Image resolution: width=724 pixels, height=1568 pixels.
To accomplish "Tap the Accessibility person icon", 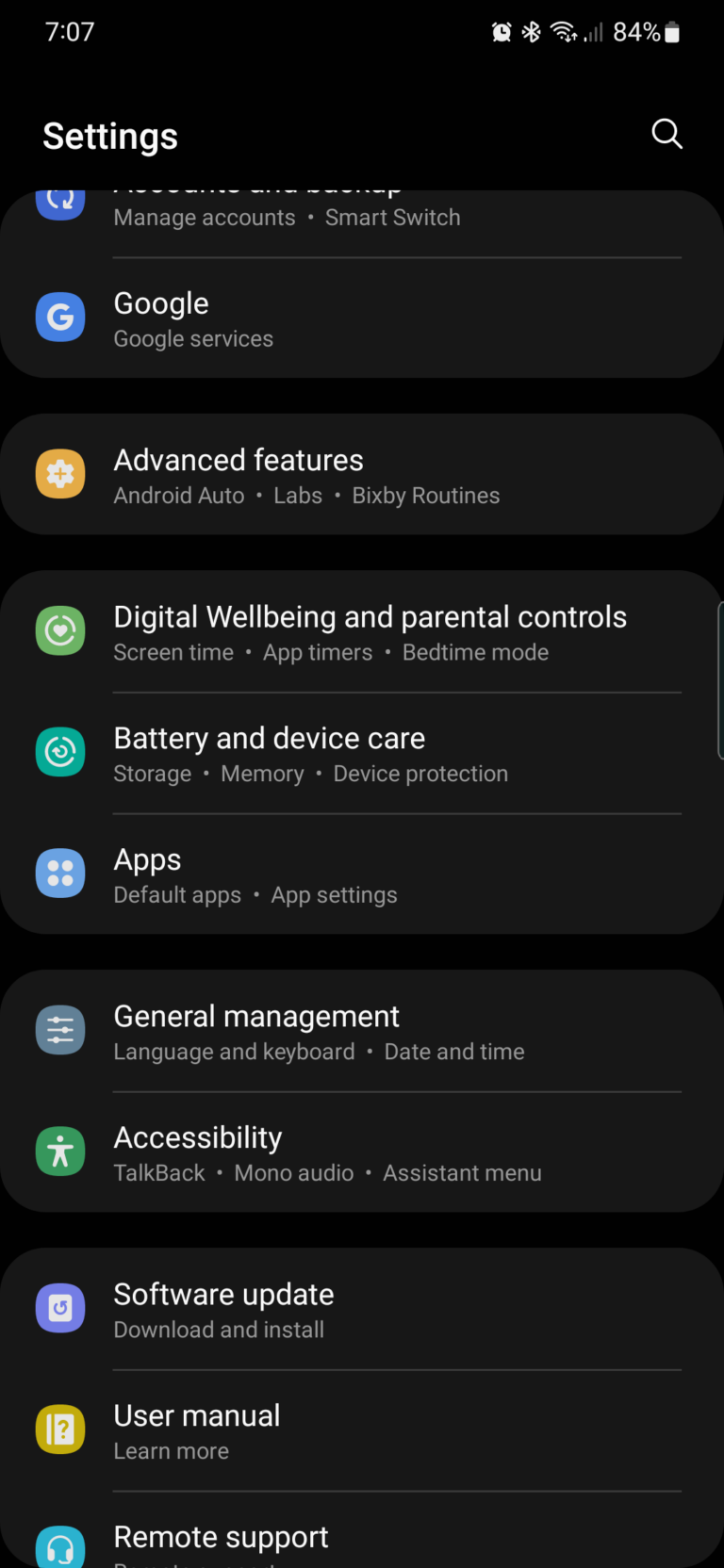I will tap(60, 1151).
